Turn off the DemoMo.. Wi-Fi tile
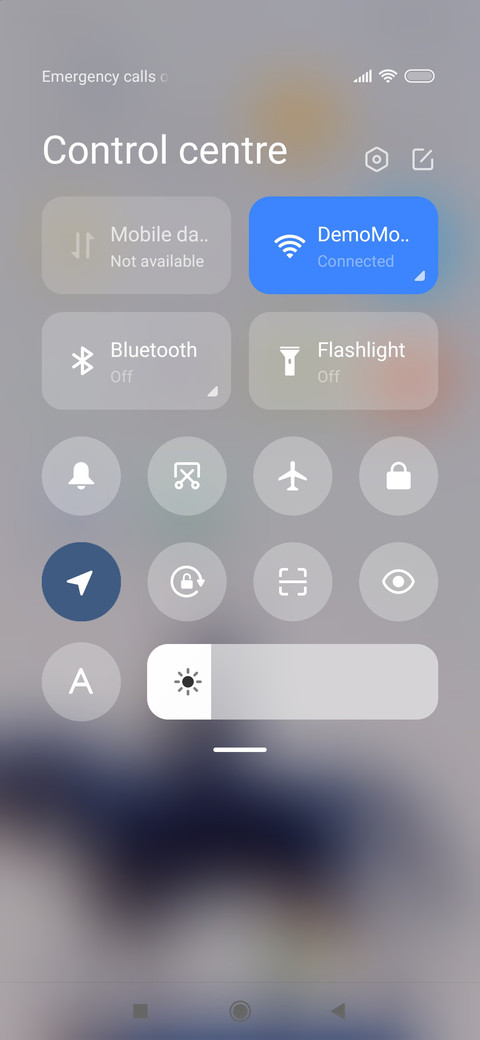The width and height of the screenshot is (480, 1040). [x=343, y=245]
